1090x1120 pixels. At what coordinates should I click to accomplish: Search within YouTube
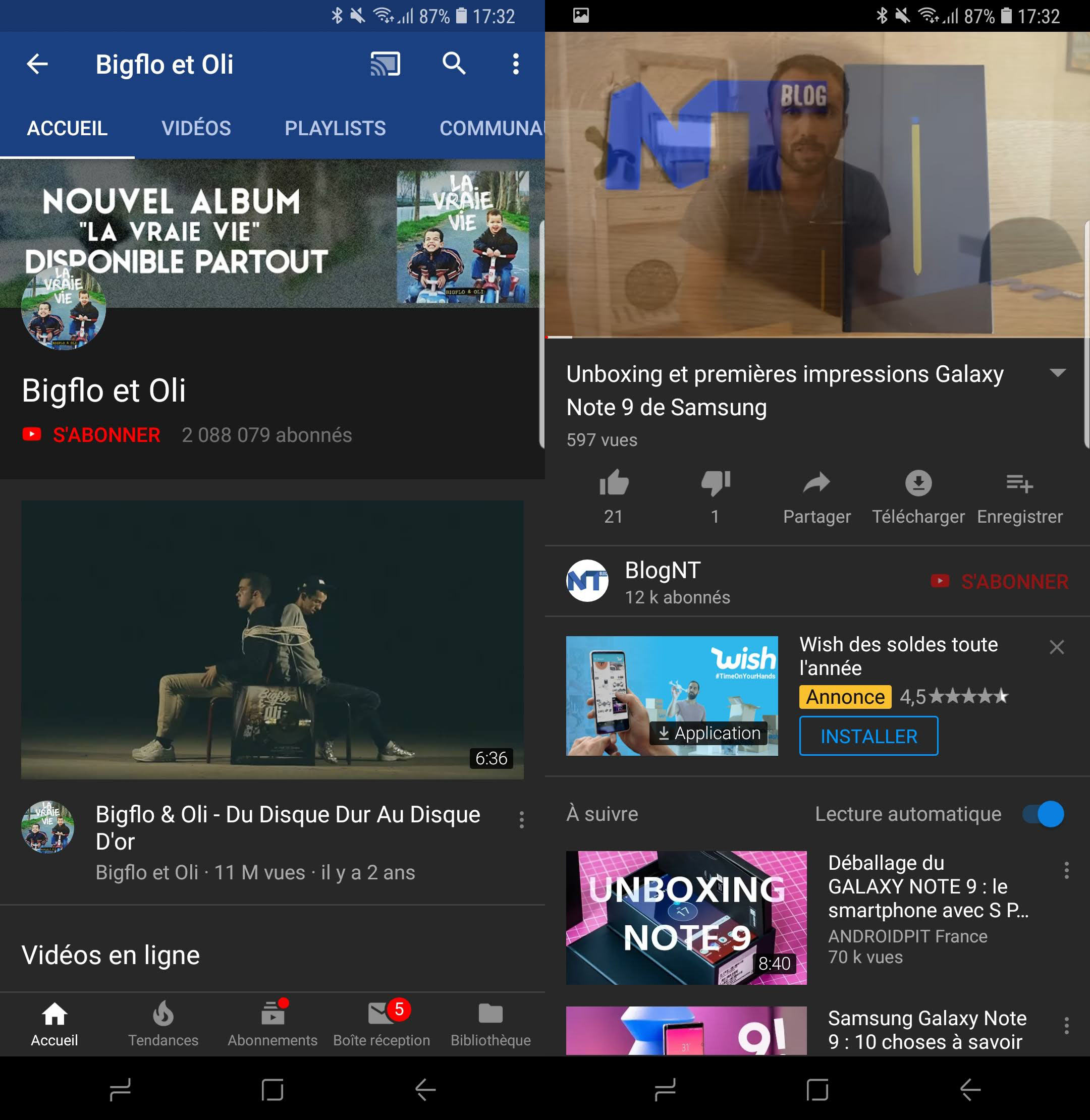(x=453, y=64)
